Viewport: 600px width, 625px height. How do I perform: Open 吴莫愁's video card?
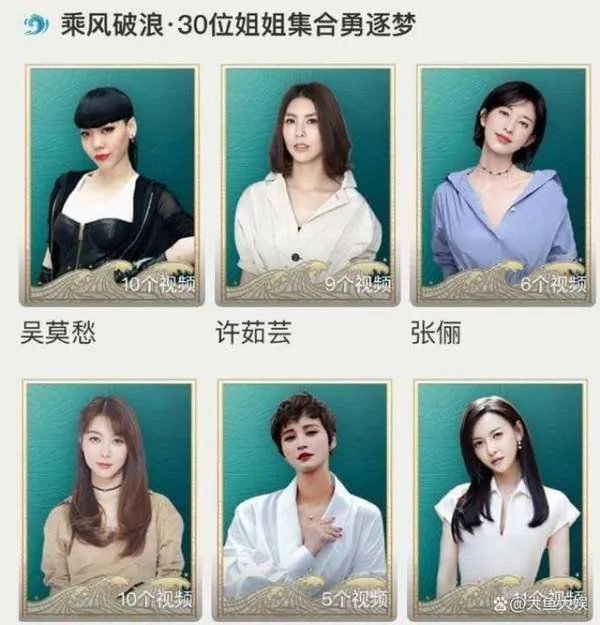pyautogui.click(x=112, y=185)
